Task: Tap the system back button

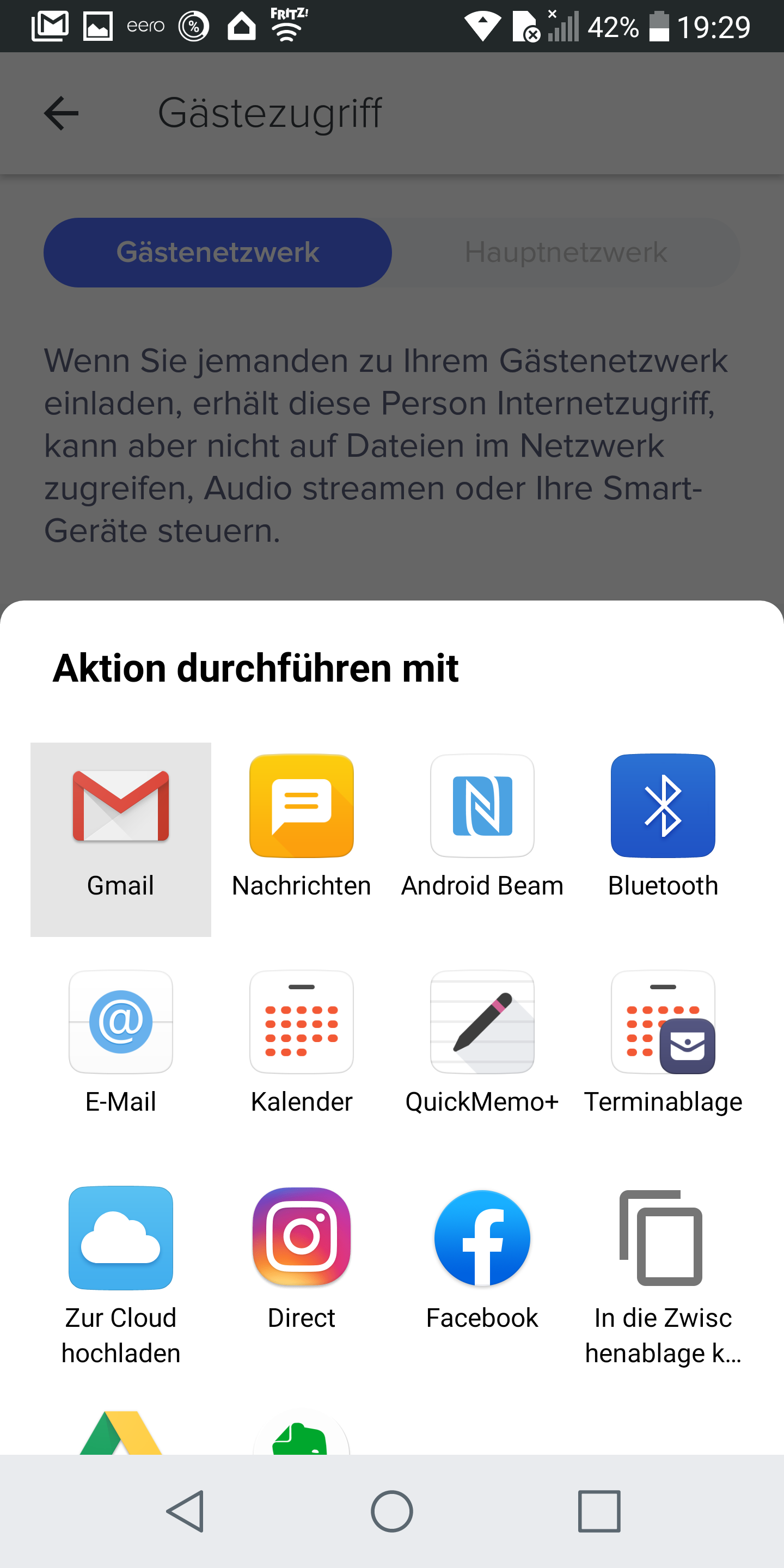Action: point(186,1511)
